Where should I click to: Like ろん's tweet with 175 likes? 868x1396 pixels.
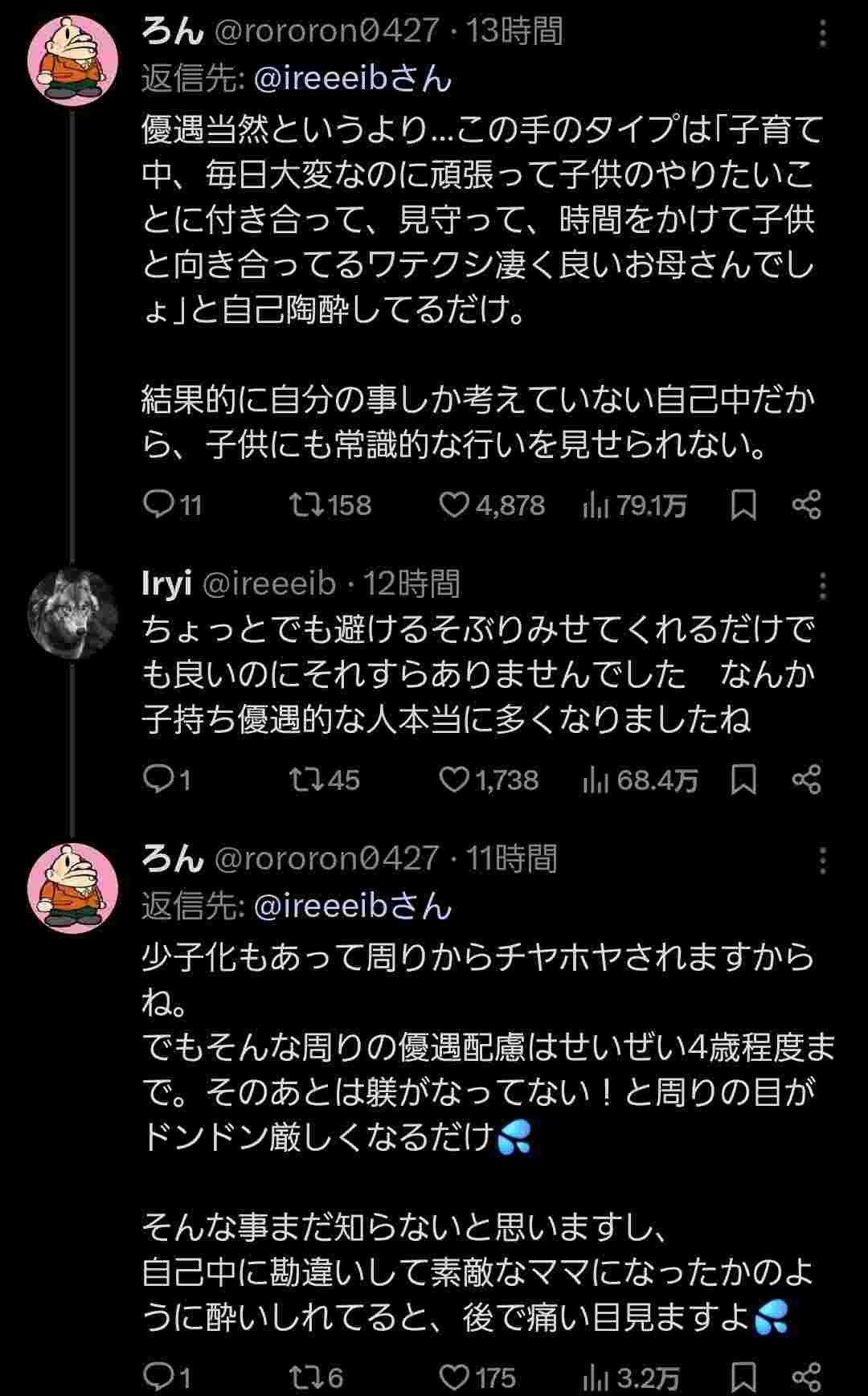pyautogui.click(x=455, y=1378)
